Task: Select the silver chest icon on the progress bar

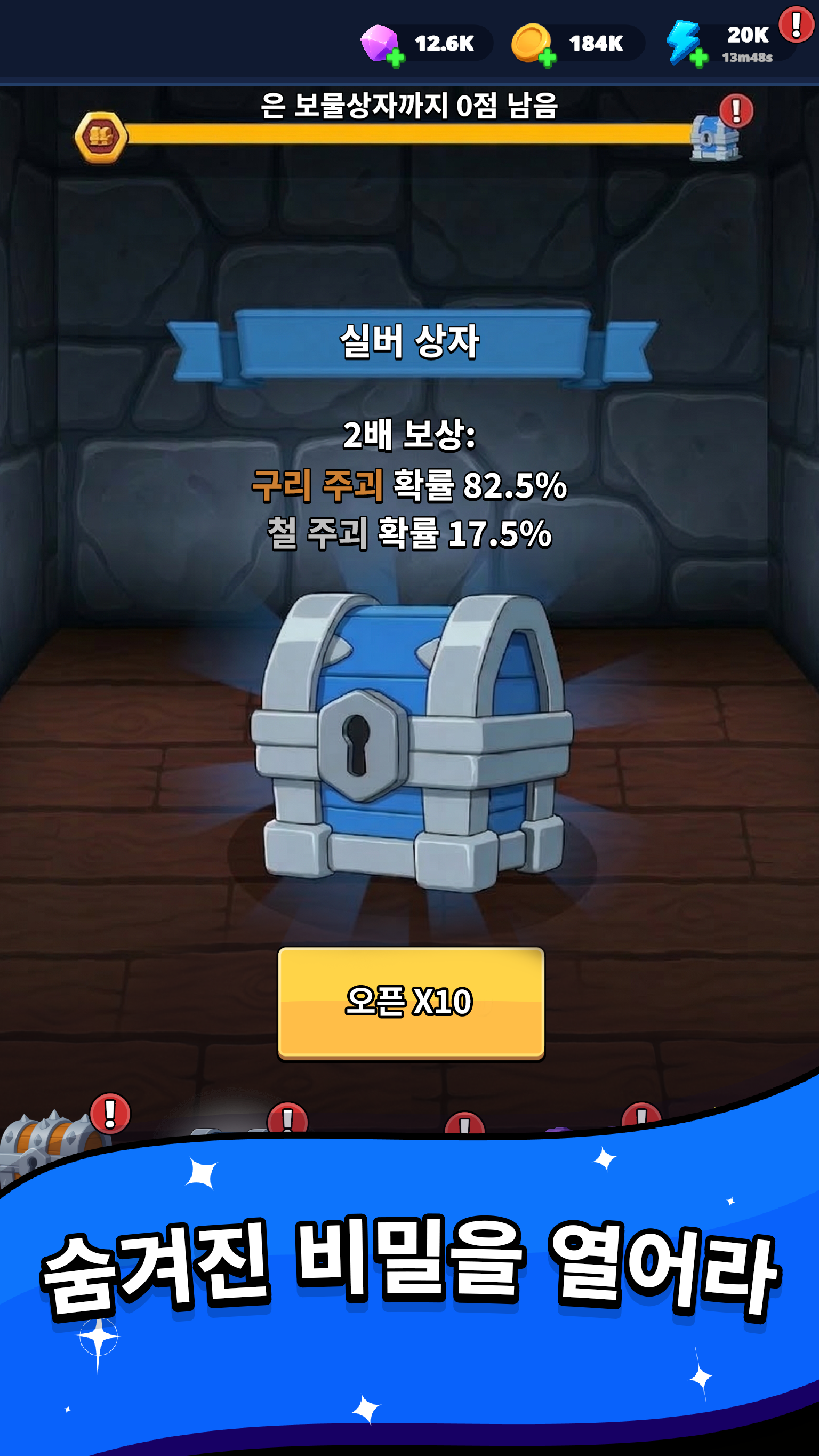Action: [x=716, y=138]
